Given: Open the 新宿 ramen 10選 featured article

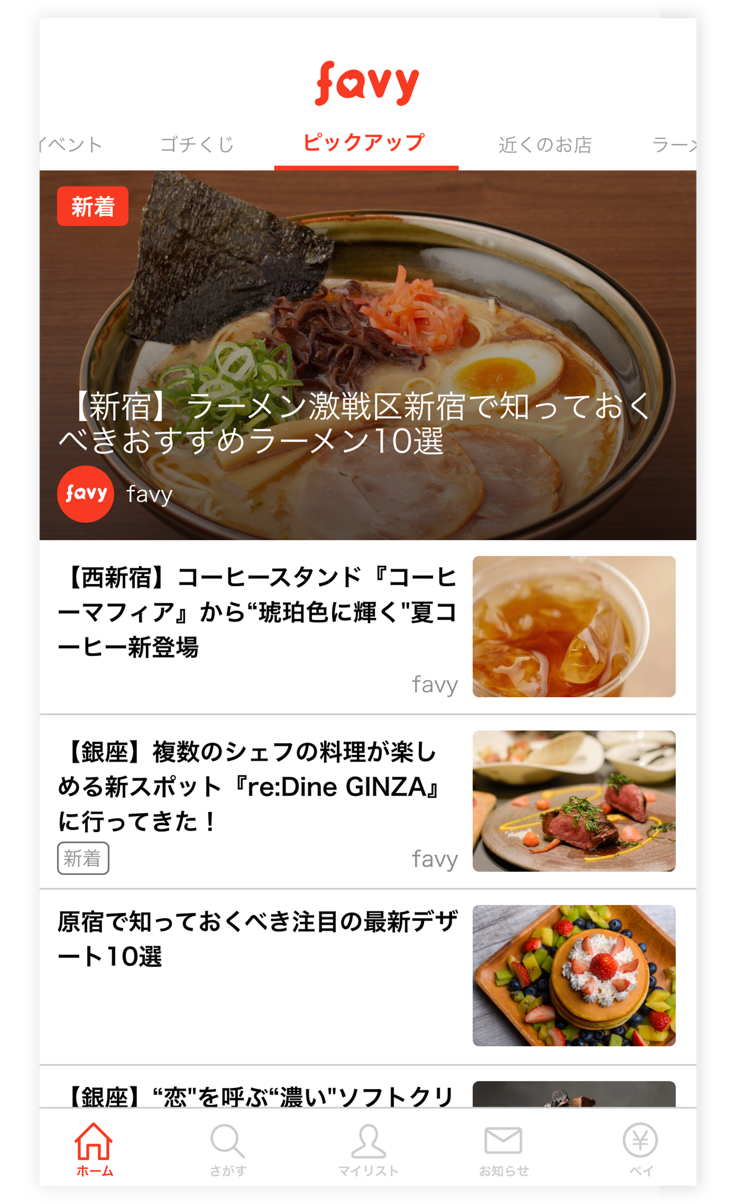Looking at the screenshot, I should pyautogui.click(x=368, y=355).
